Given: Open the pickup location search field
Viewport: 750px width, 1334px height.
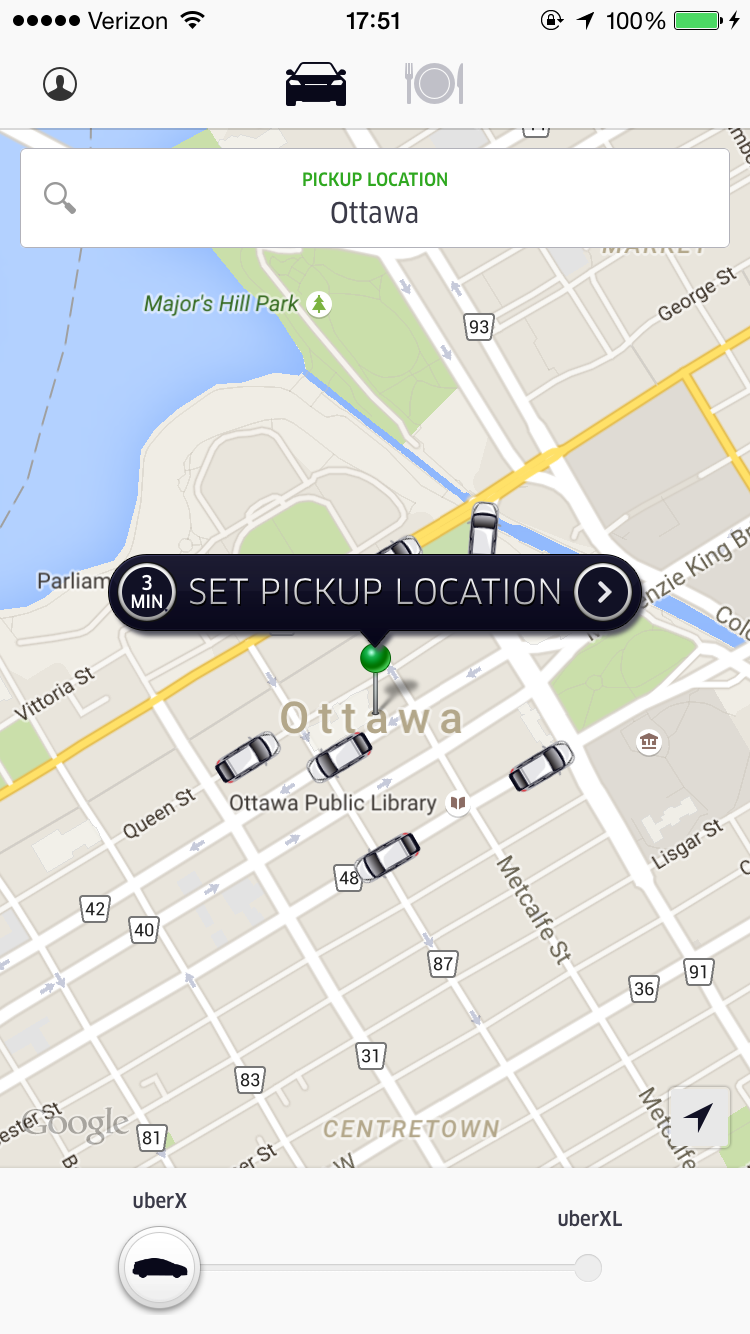Looking at the screenshot, I should tap(375, 198).
